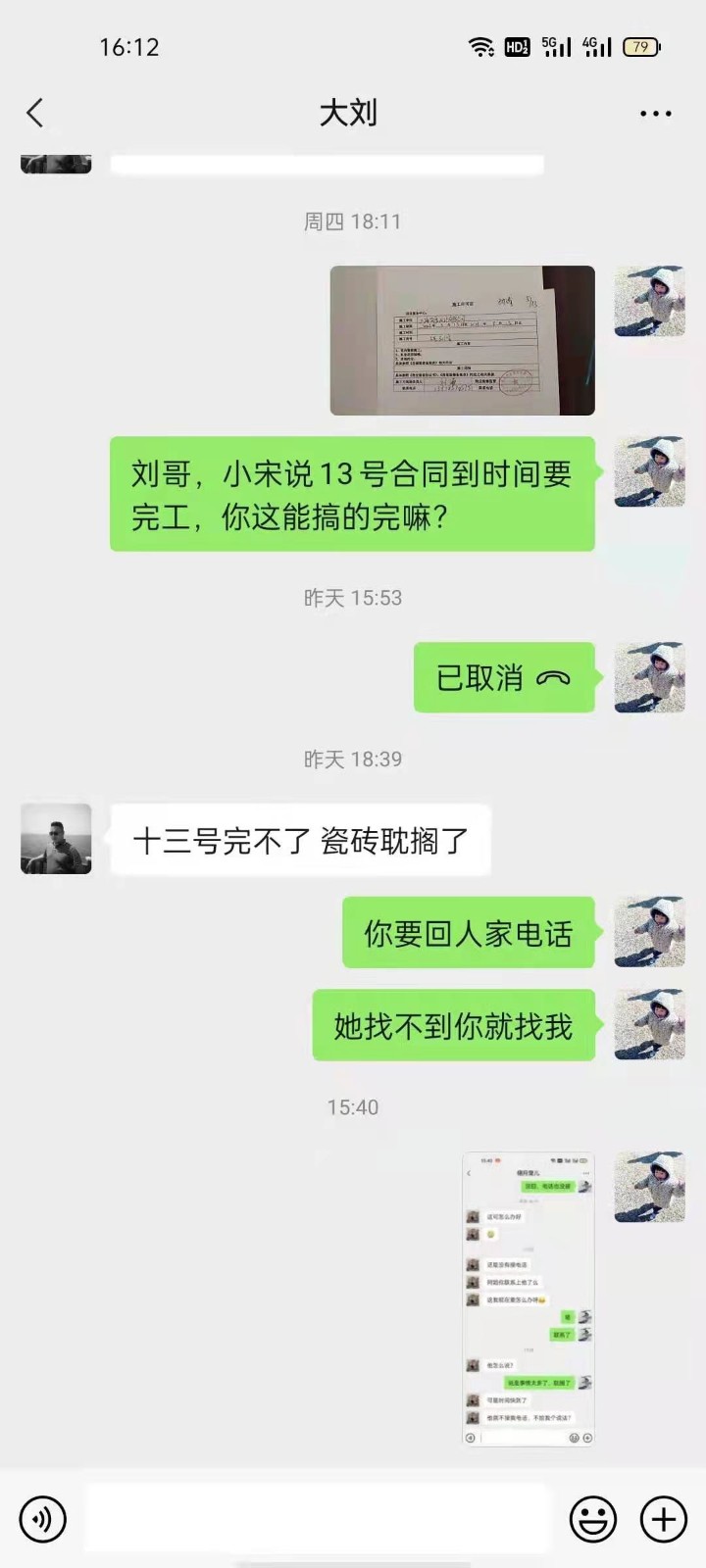Switch to voice message input
This screenshot has width=706, height=1568.
(42, 1519)
